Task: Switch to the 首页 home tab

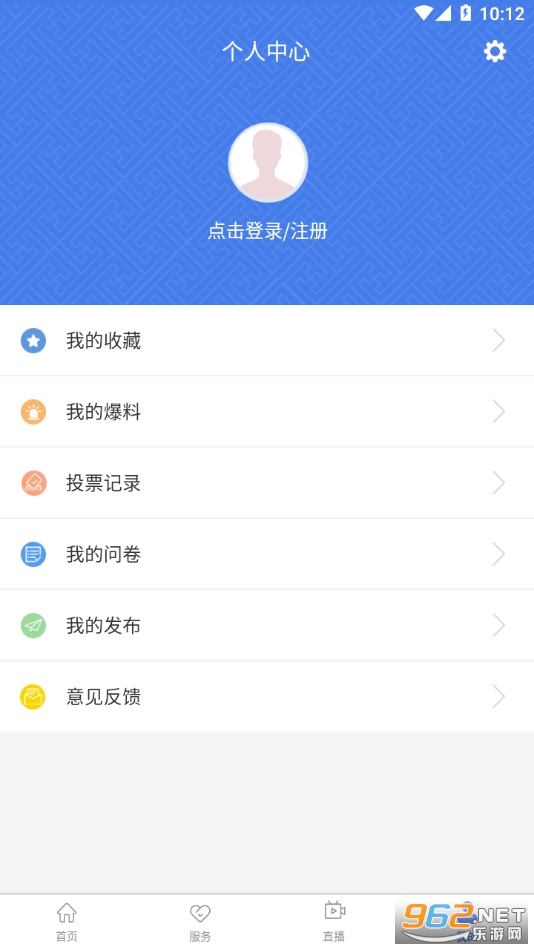Action: (x=67, y=922)
